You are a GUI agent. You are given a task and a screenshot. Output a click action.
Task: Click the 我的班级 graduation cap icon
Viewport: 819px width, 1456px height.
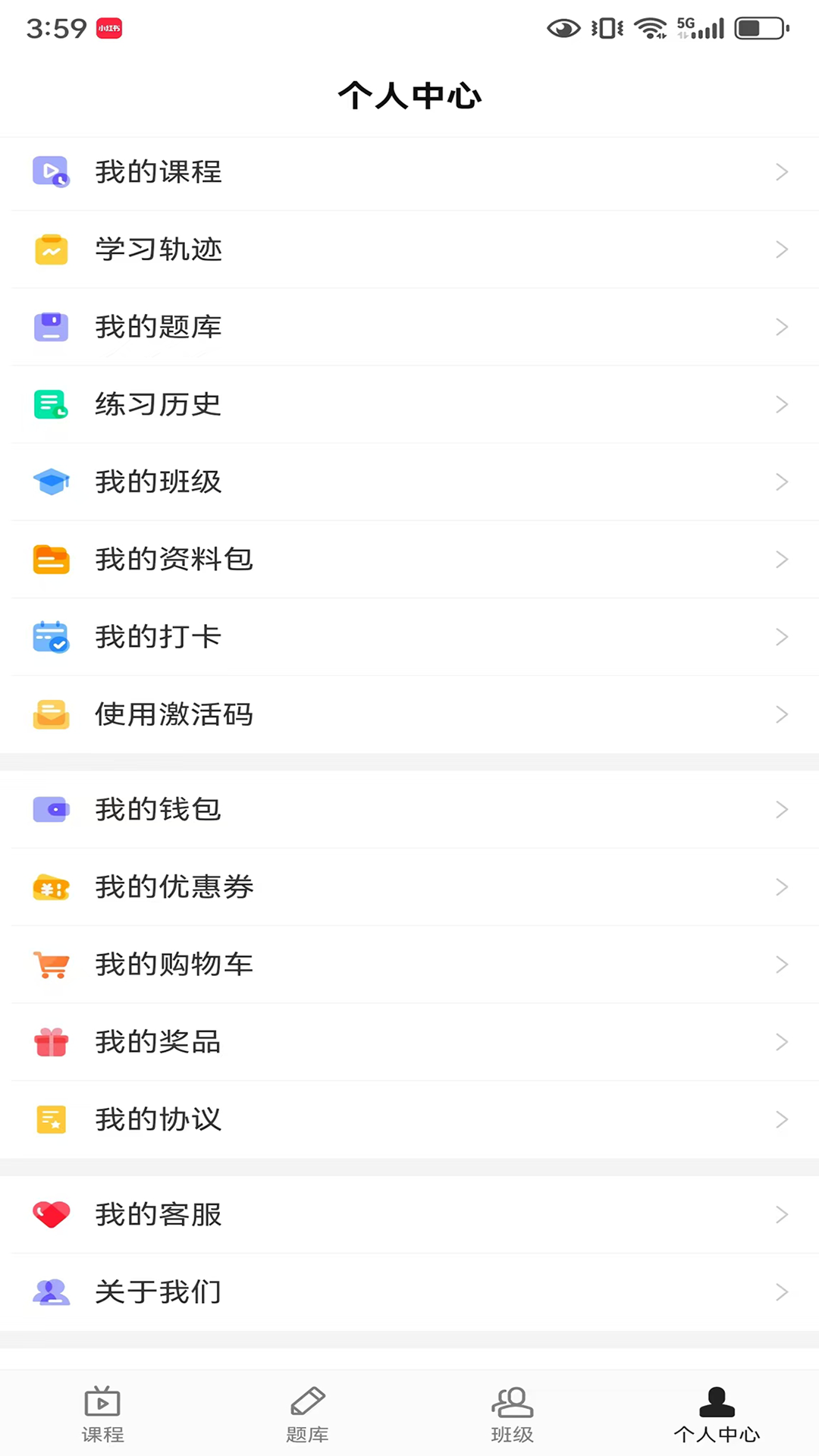pos(51,482)
